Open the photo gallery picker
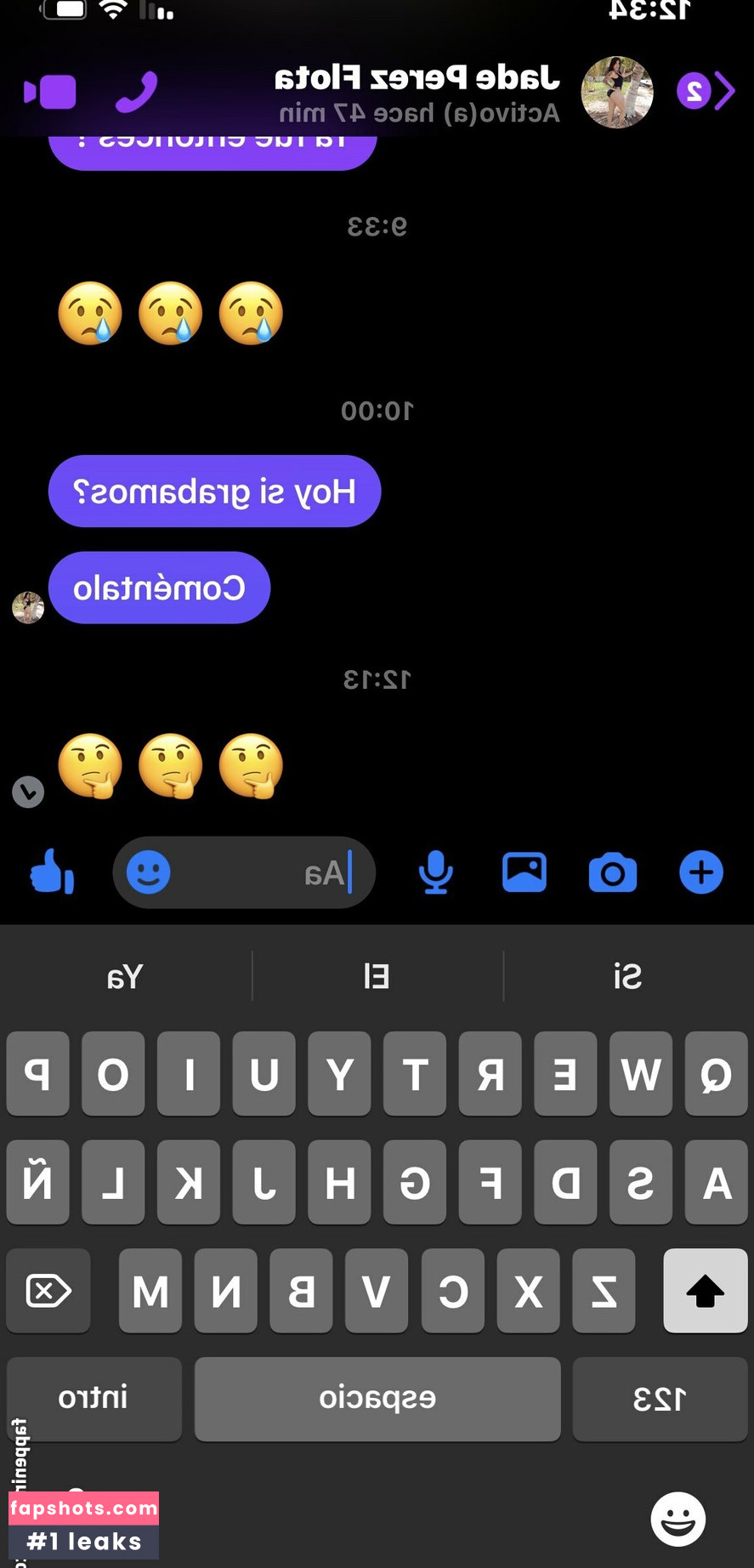The image size is (754, 1568). tap(524, 872)
